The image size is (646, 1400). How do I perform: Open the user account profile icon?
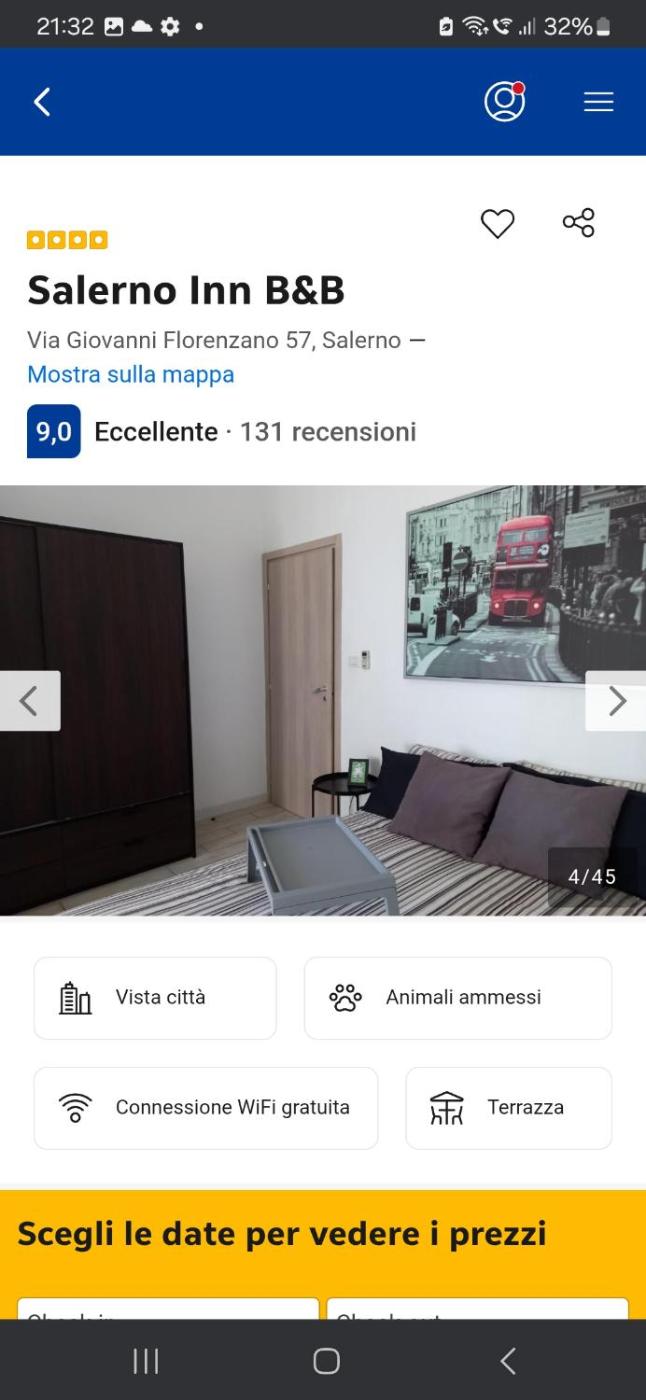[504, 102]
